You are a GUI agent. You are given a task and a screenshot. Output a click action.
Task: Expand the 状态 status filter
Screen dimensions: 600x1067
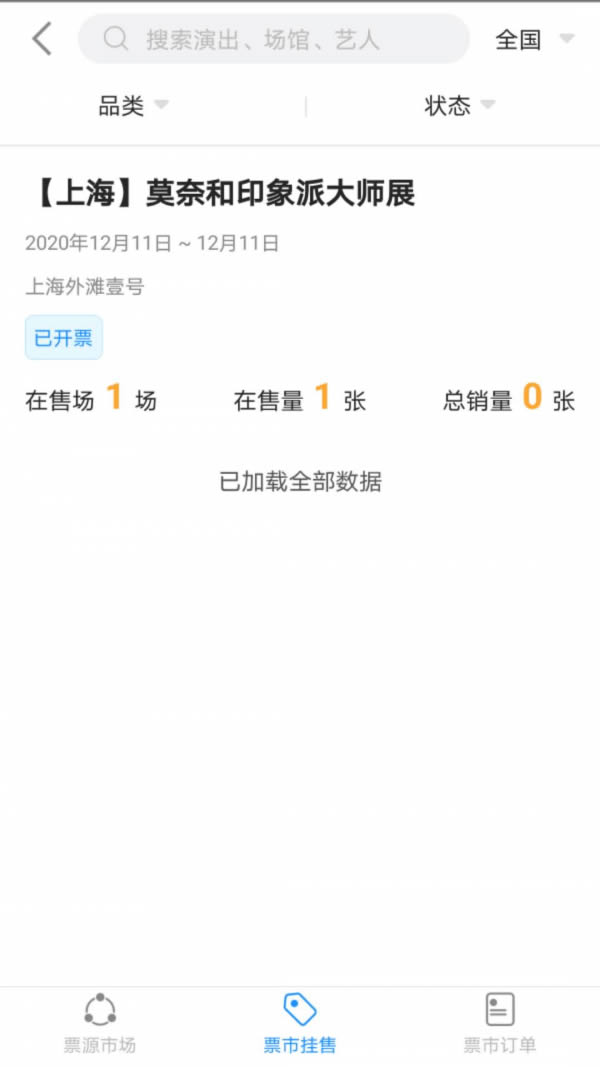pos(459,106)
